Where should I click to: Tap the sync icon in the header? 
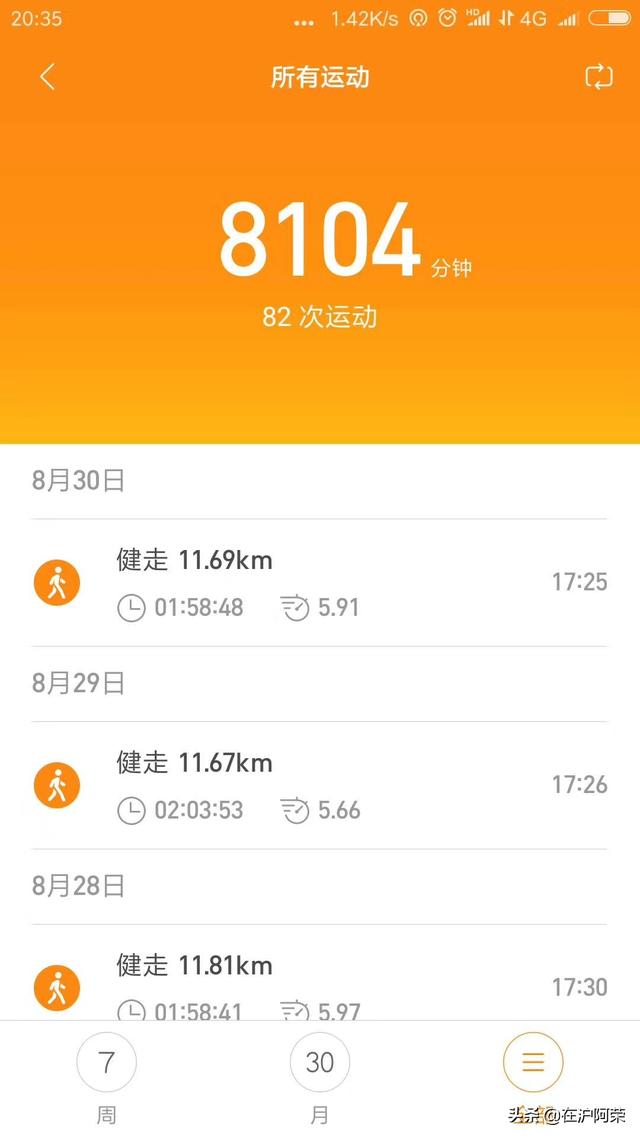pos(598,77)
